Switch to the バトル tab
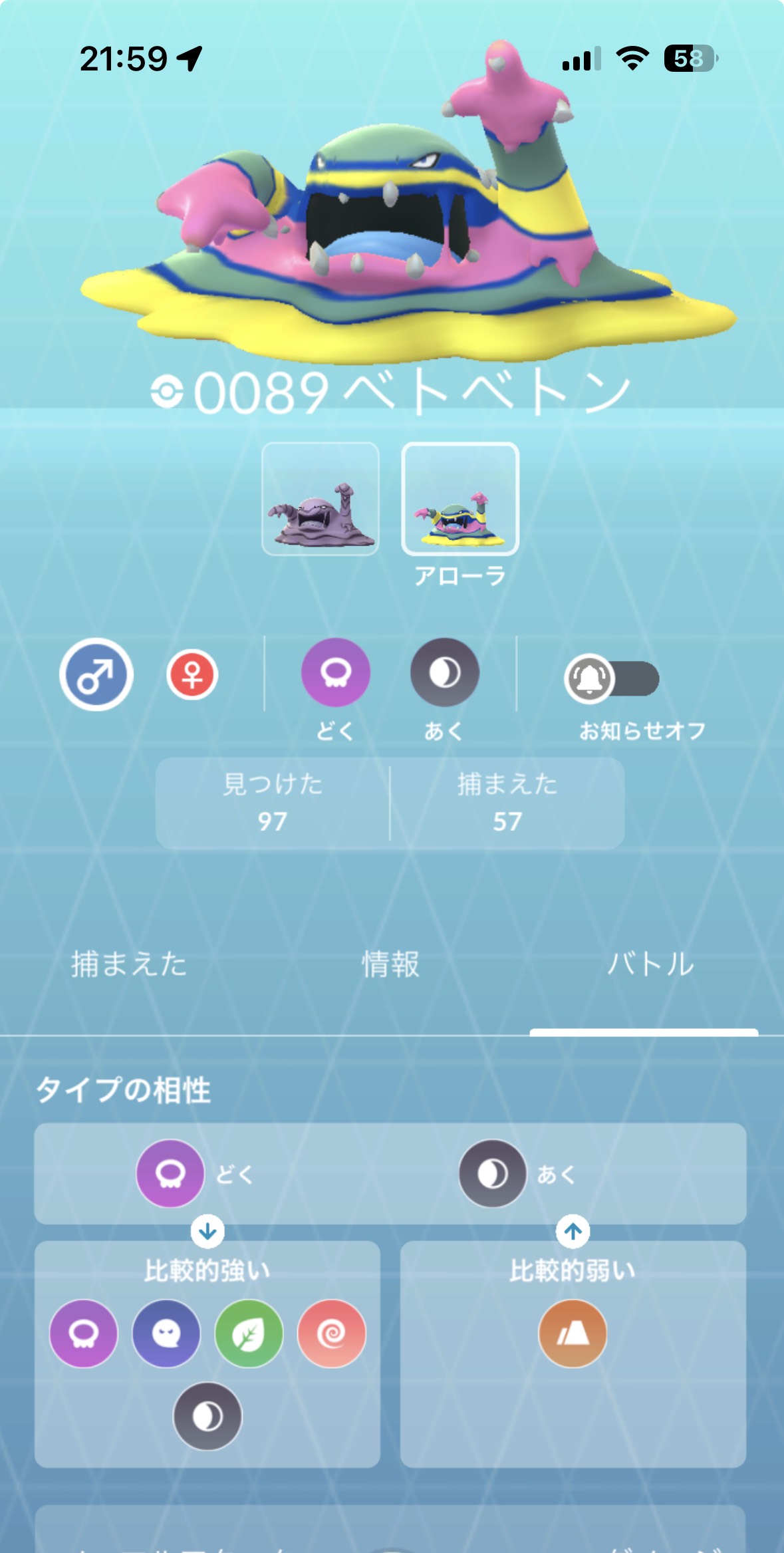This screenshot has width=784, height=1553. (x=650, y=964)
